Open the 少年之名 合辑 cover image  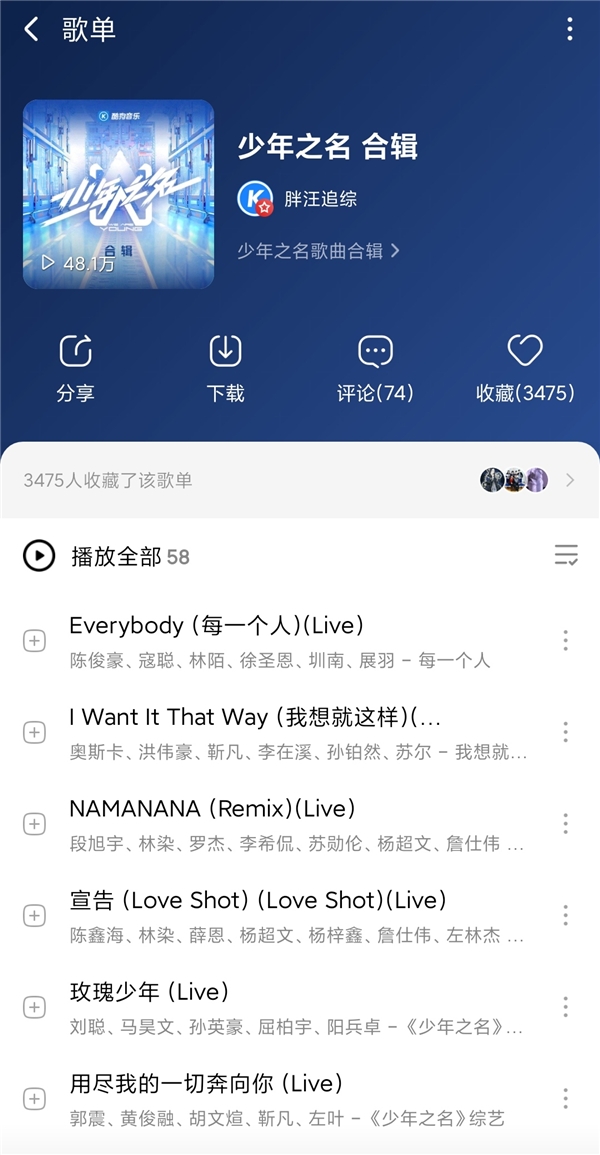pos(118,194)
